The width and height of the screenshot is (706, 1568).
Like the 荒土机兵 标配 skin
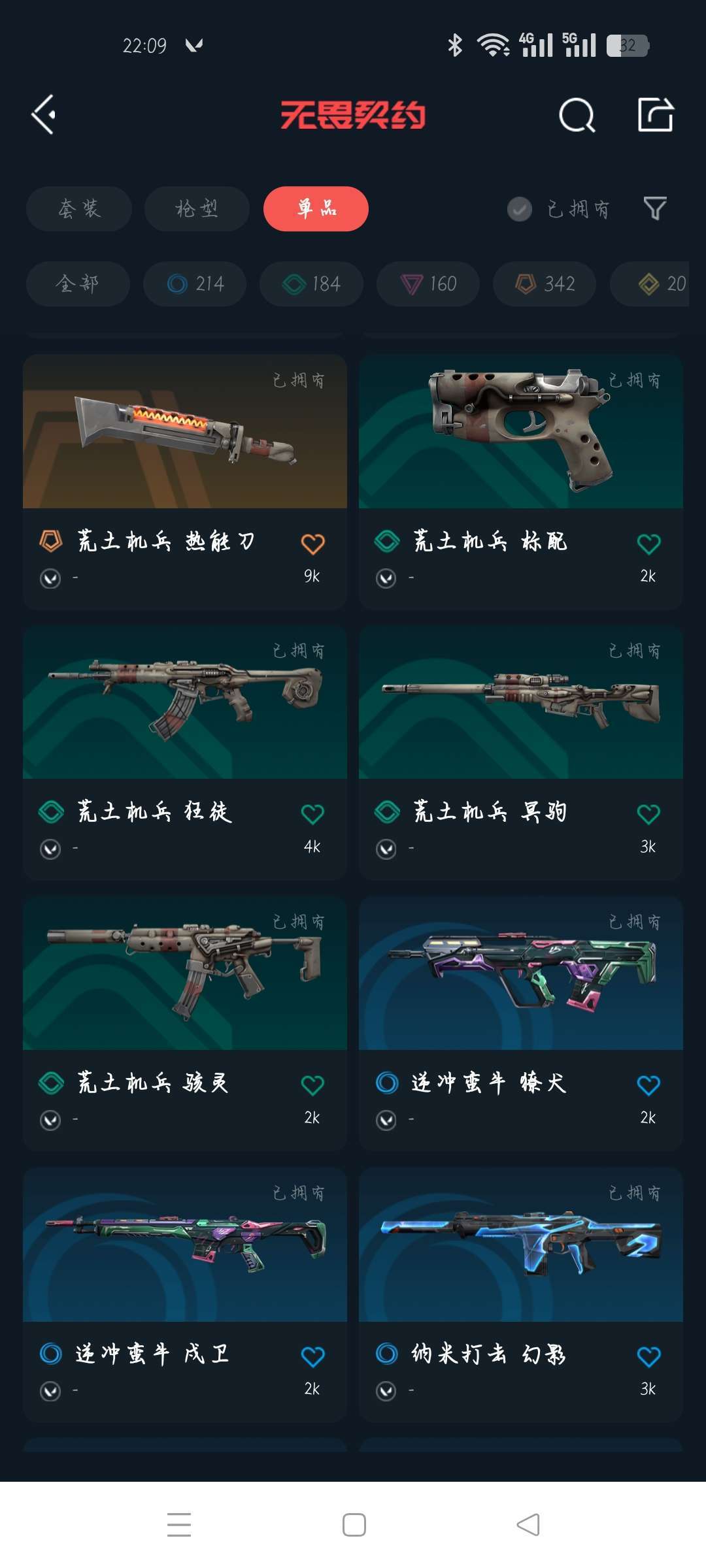click(x=648, y=544)
